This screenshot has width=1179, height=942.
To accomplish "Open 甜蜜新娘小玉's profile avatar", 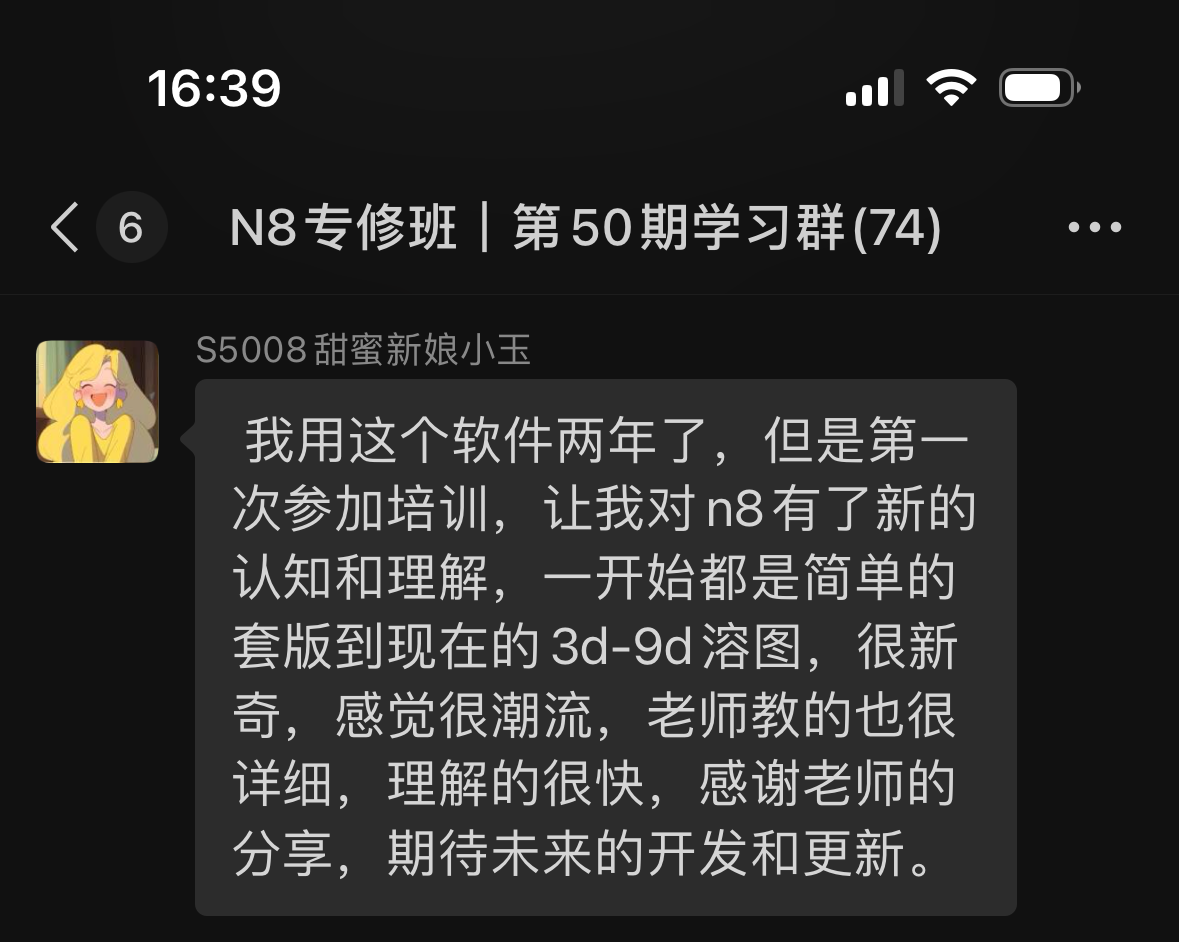I will [98, 402].
